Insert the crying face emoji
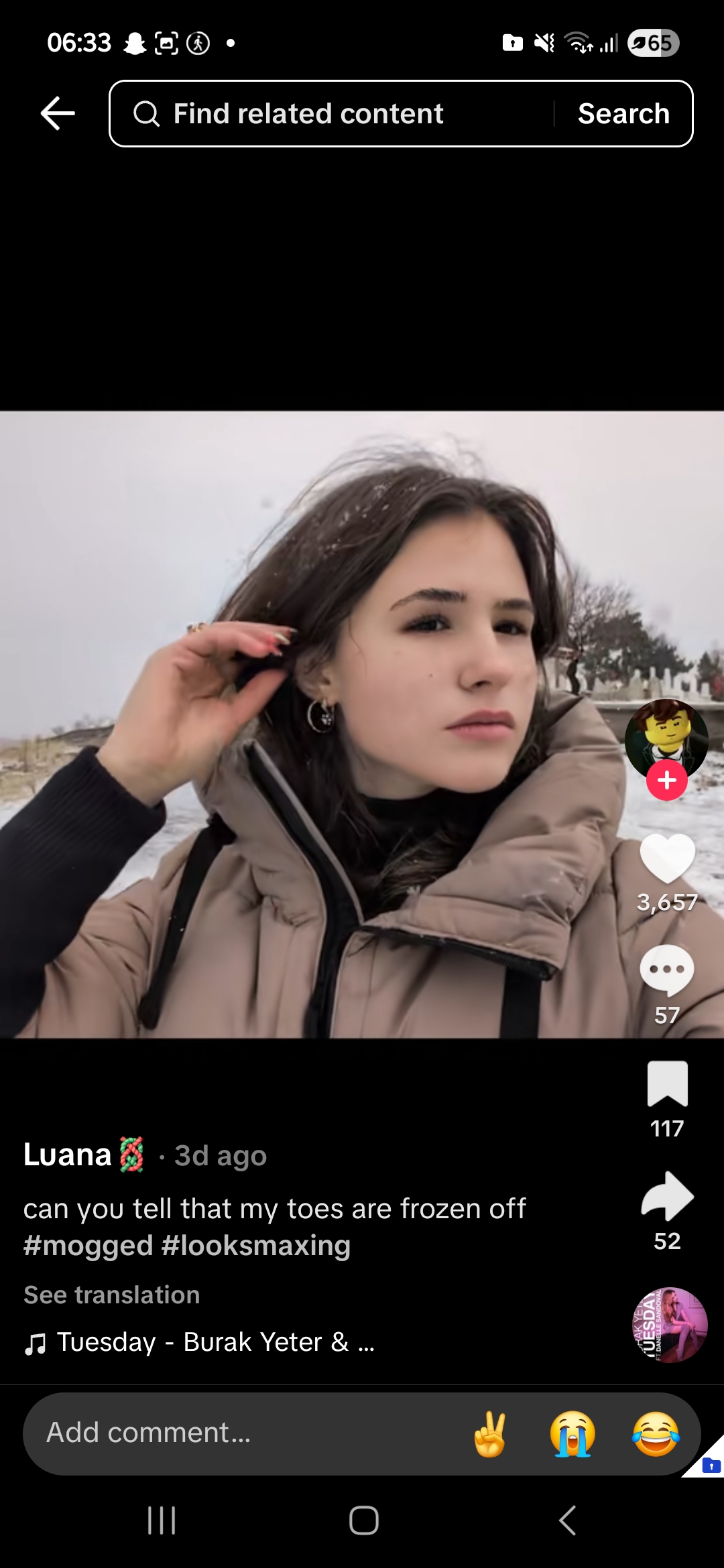The width and height of the screenshot is (724, 1568). pos(572,1434)
